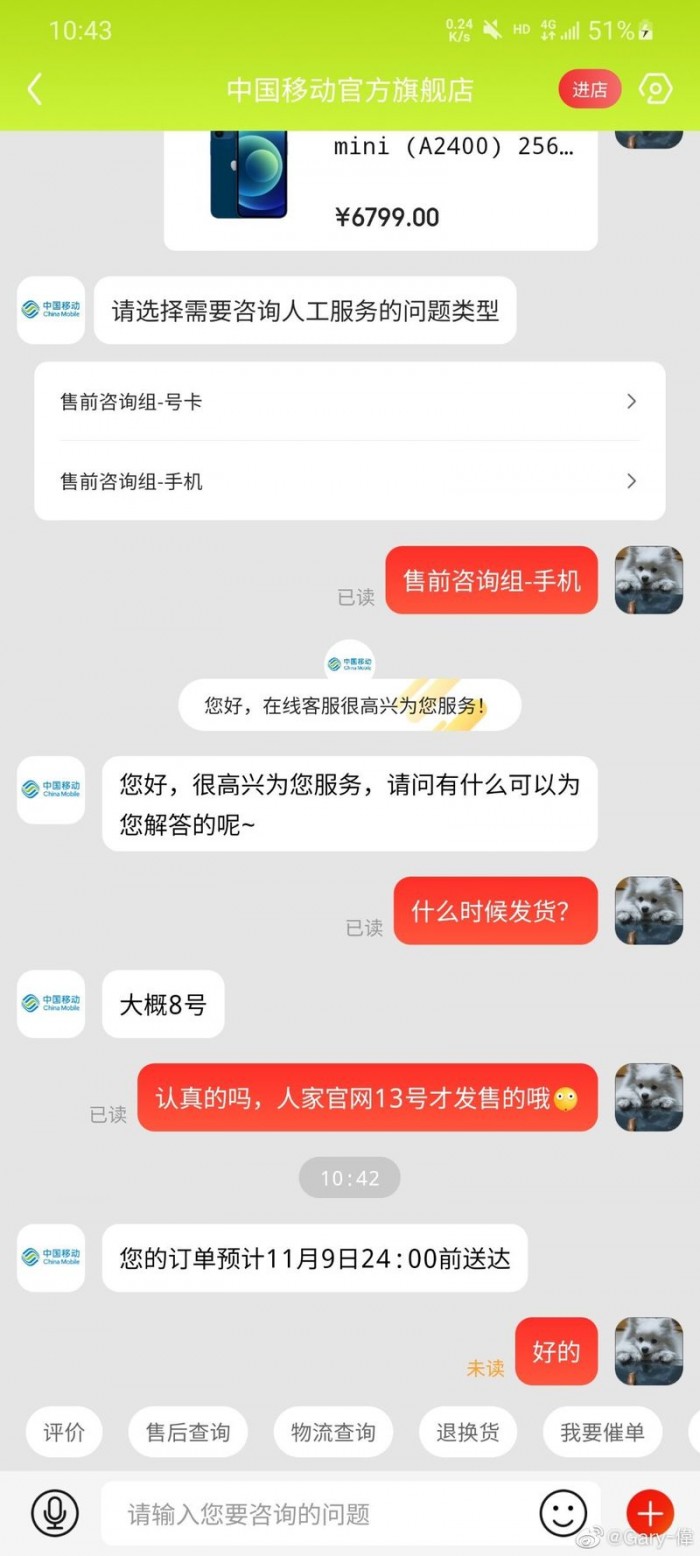Tap 我要催单 chip
This screenshot has height=1556, width=700.
pos(602,1432)
